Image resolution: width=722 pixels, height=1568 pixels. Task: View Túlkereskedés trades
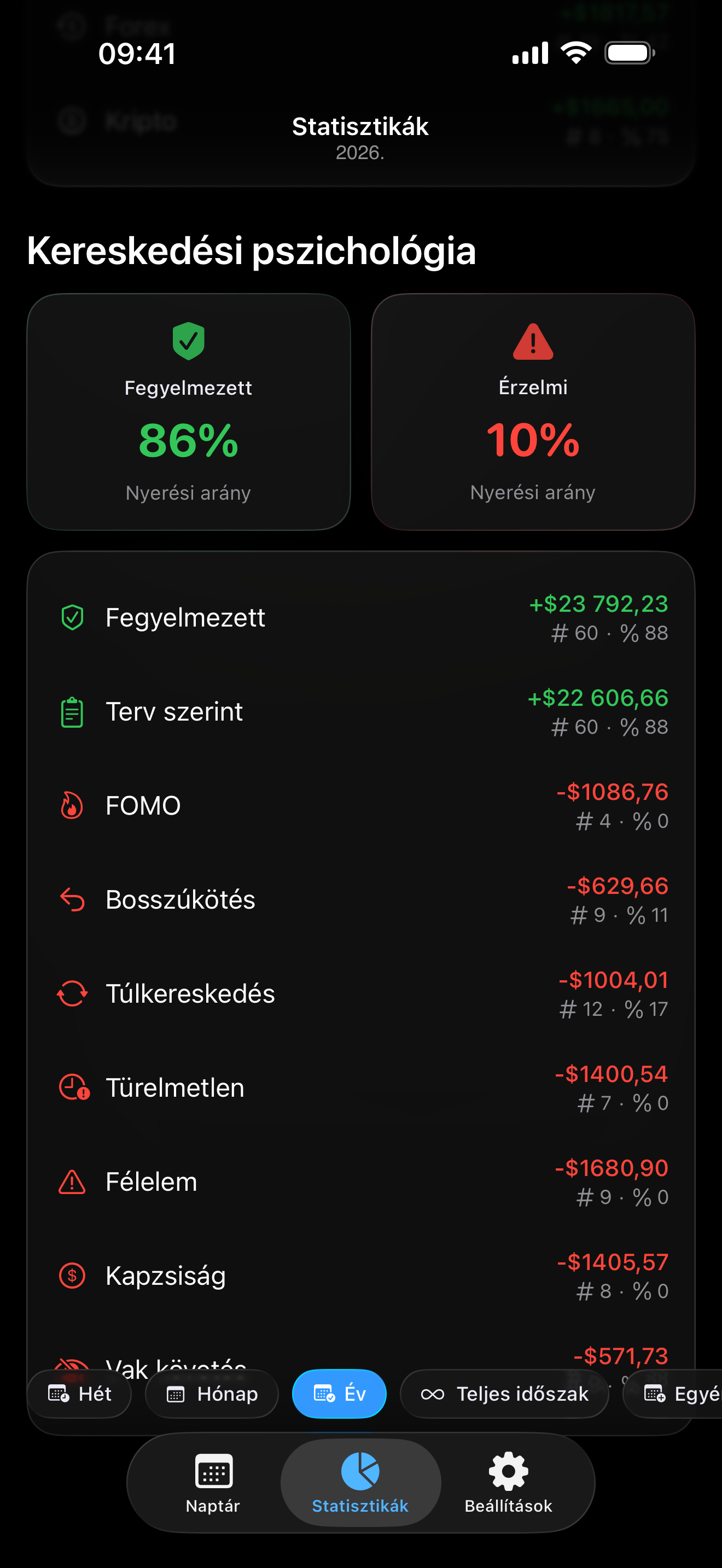pyautogui.click(x=361, y=994)
